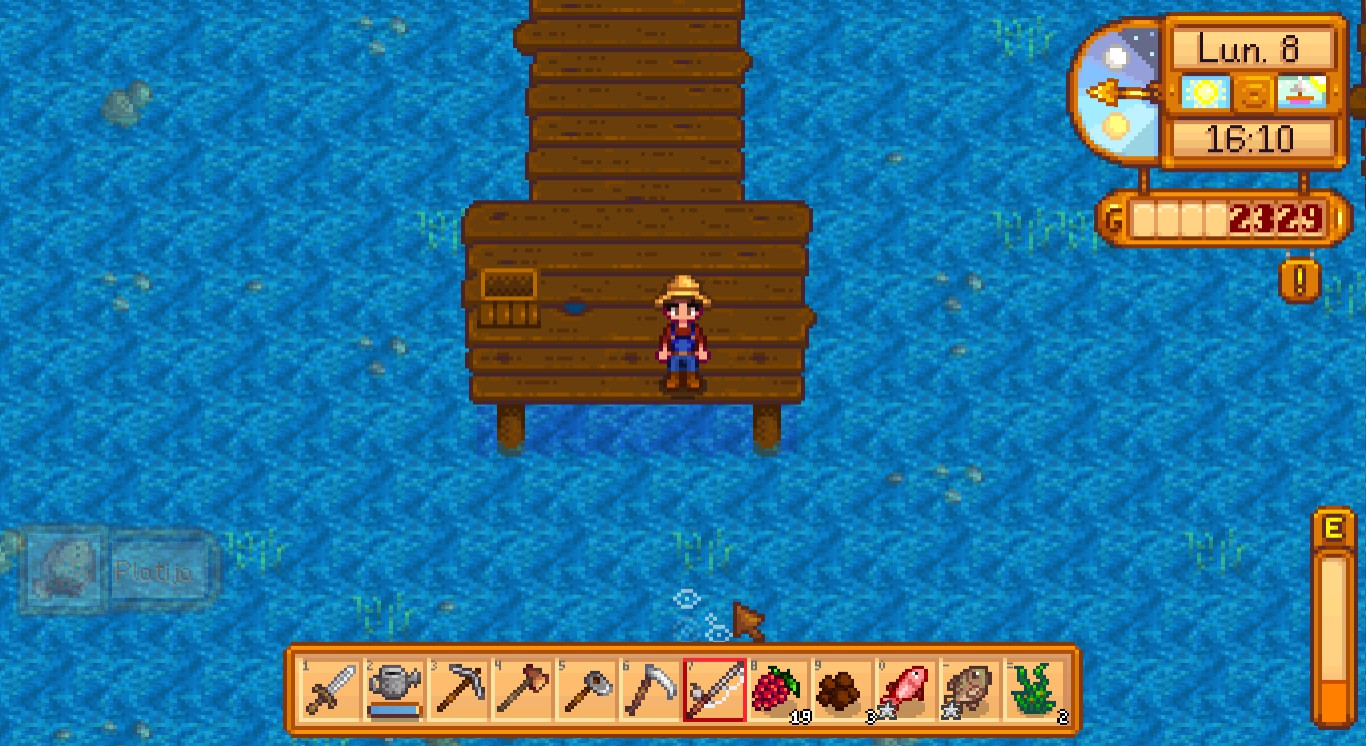Select the pickaxe in slot 3
Screen dimensions: 1366x746
coord(458,689)
